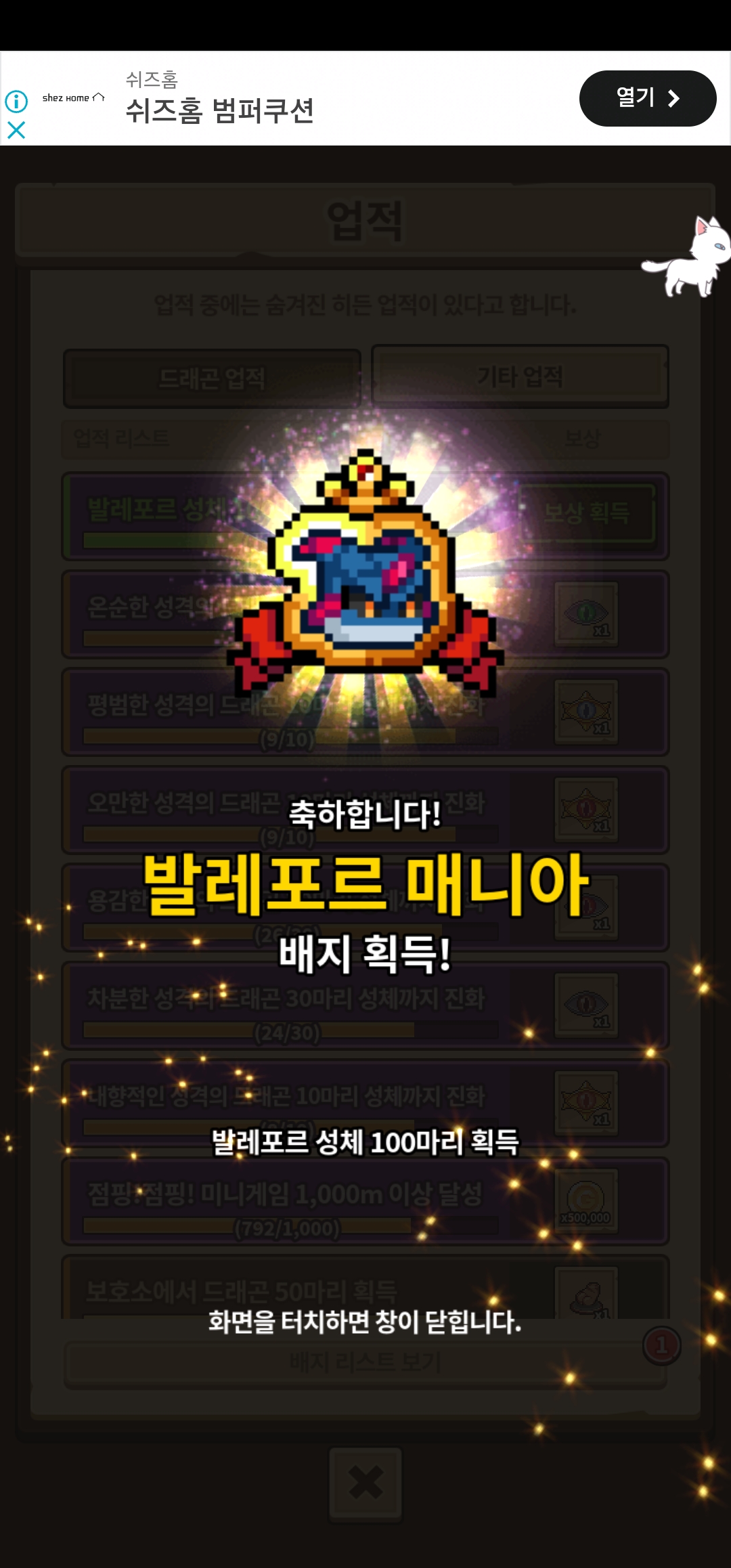Open the 쉬즈홈 ad with 열기 button
The width and height of the screenshot is (731, 1568).
tap(647, 98)
